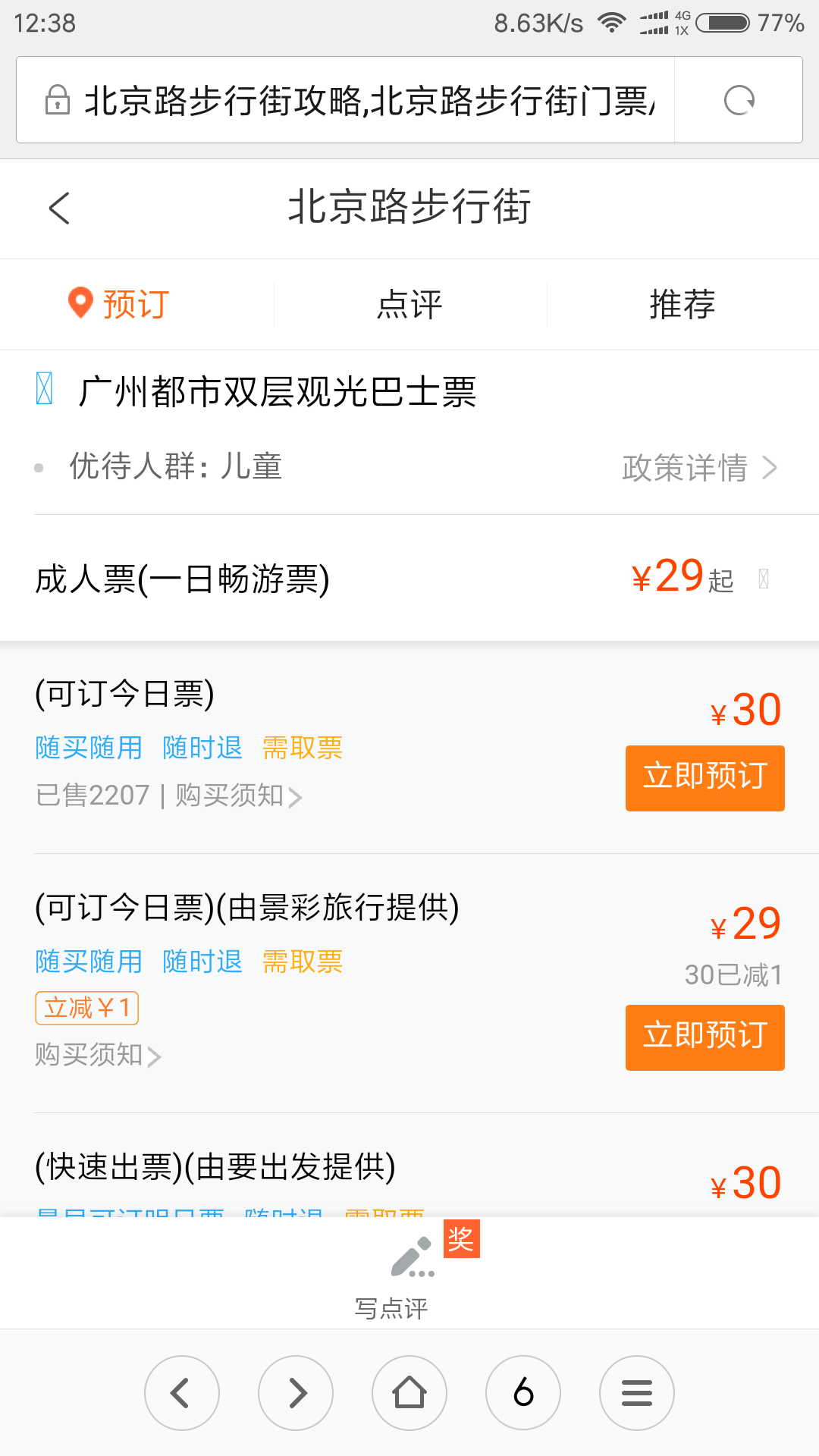Navigate back in the browser toolbar

pos(182,1393)
